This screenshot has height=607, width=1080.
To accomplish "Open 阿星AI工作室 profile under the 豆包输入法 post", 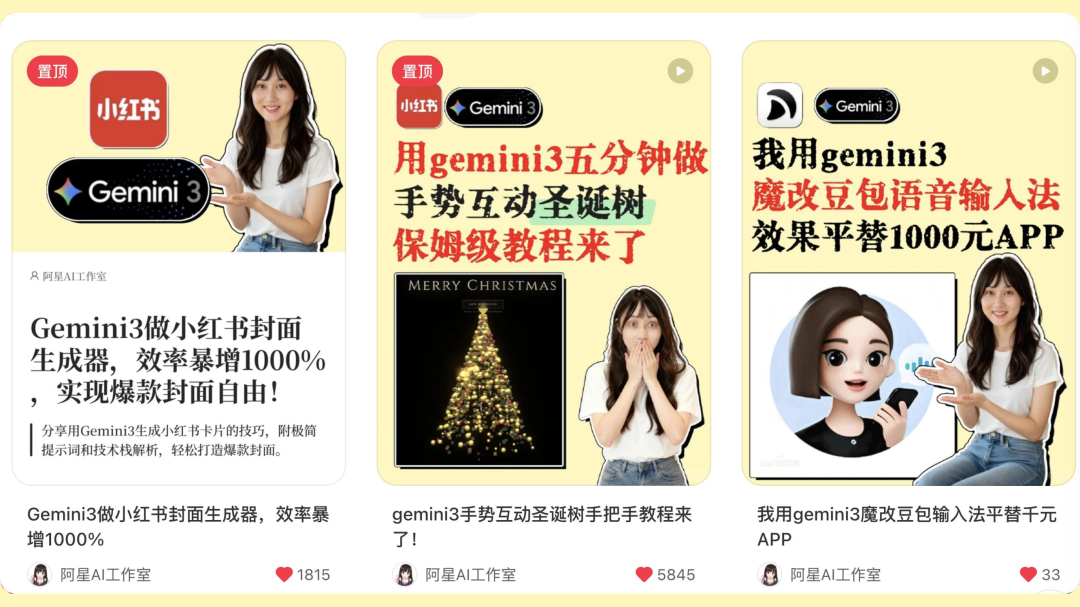I will click(x=835, y=575).
